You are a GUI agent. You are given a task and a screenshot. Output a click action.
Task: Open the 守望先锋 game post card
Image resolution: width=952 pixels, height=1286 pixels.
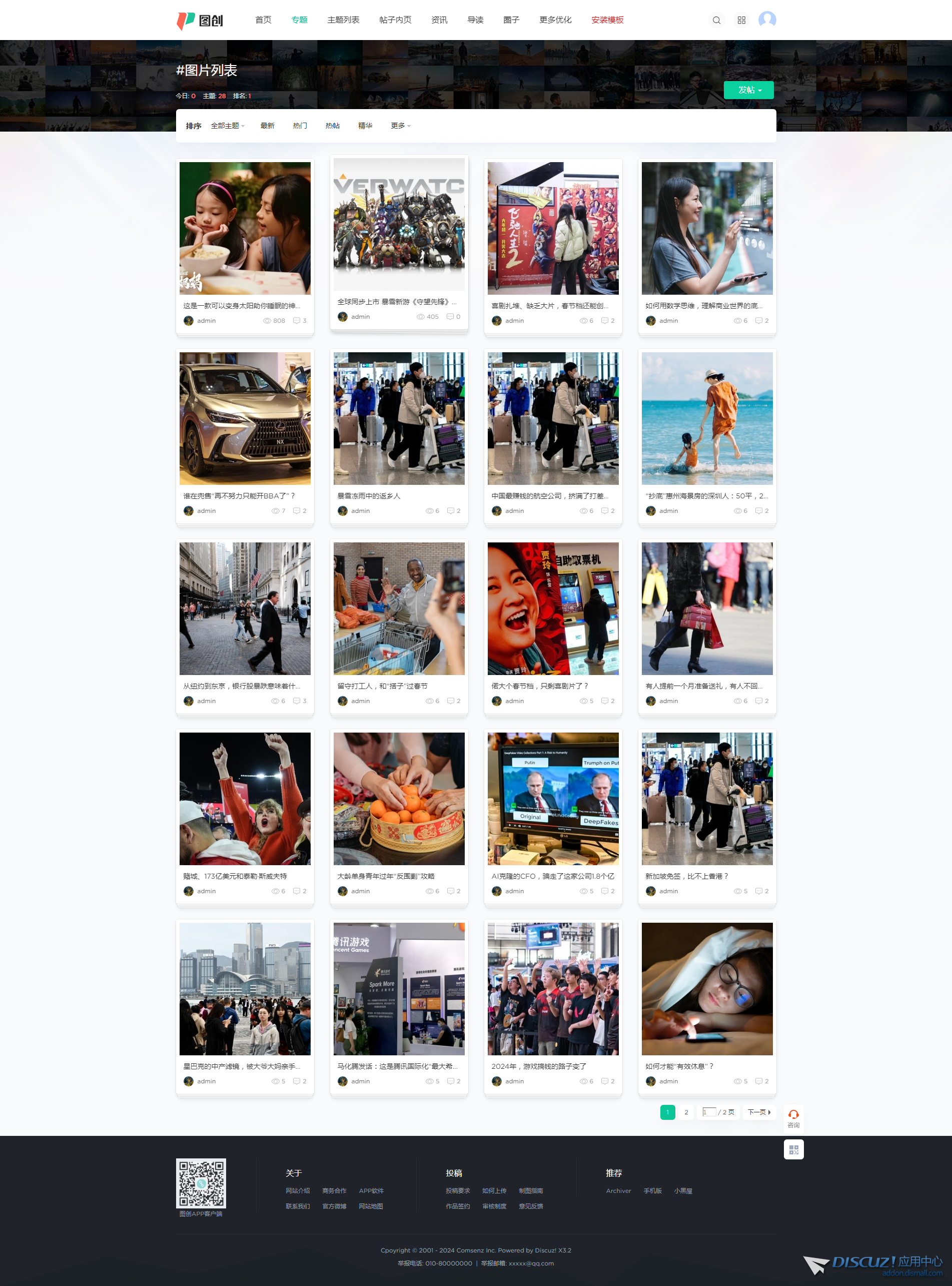(399, 225)
